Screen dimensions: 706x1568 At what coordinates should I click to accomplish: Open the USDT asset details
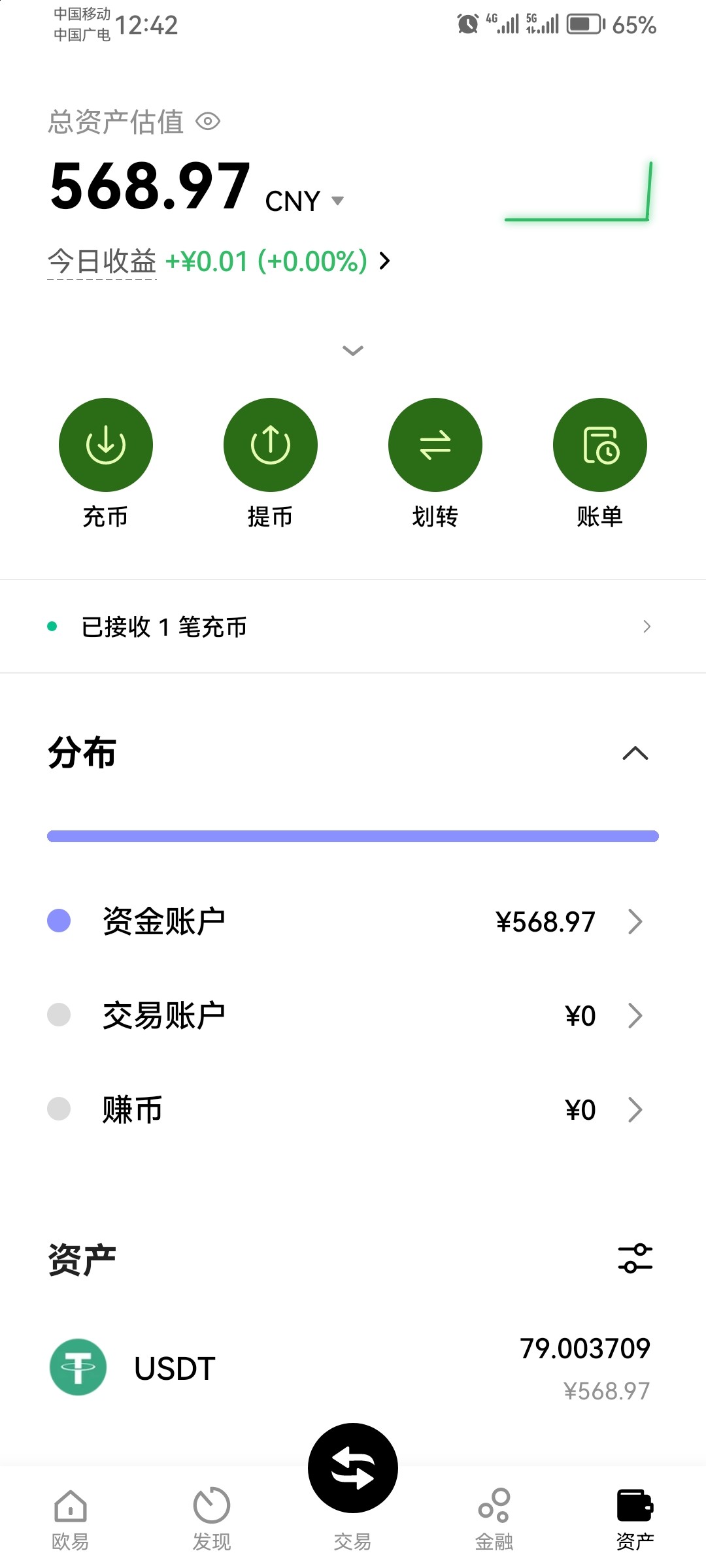pyautogui.click(x=353, y=1368)
